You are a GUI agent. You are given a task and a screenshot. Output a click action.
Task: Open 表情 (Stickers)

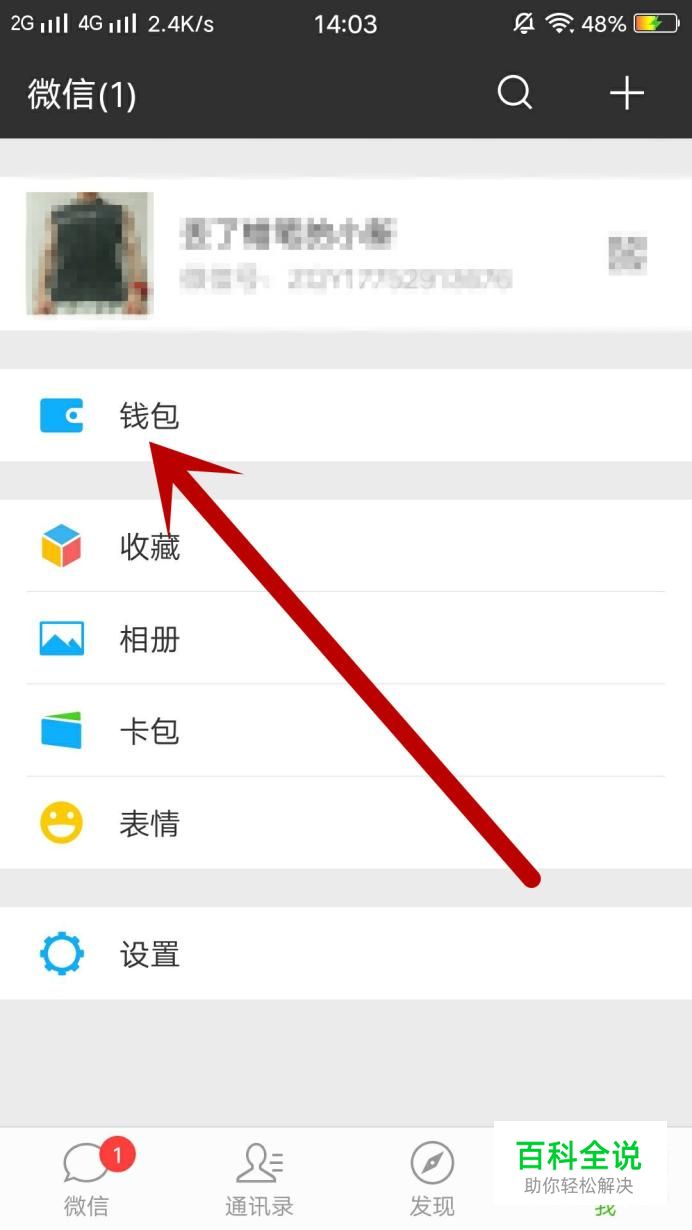click(x=346, y=824)
